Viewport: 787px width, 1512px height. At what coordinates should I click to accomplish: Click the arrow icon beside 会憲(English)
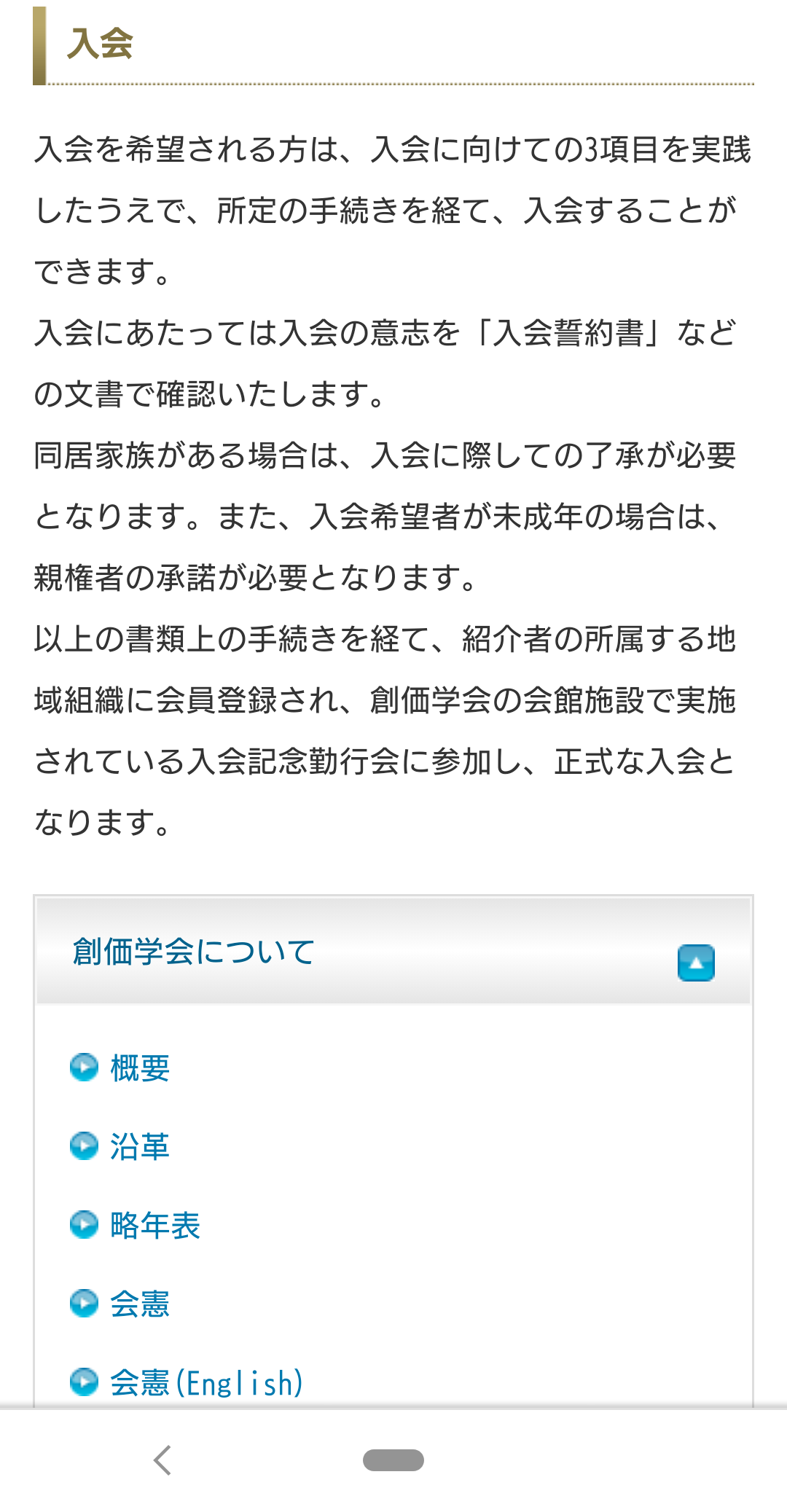[x=85, y=1381]
